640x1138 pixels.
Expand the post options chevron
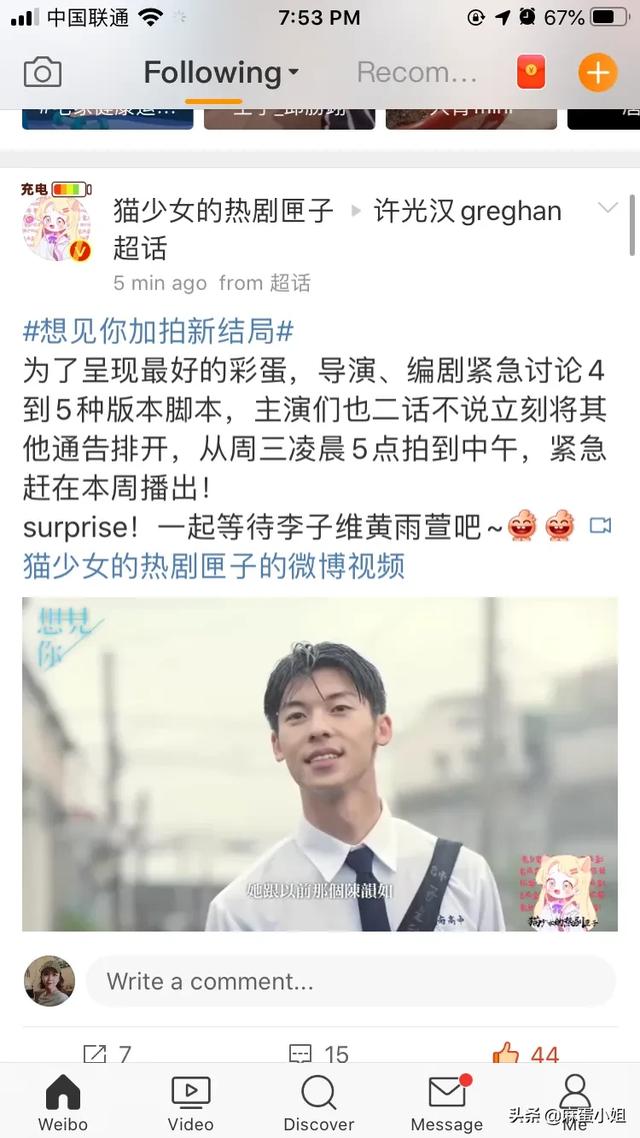click(607, 209)
